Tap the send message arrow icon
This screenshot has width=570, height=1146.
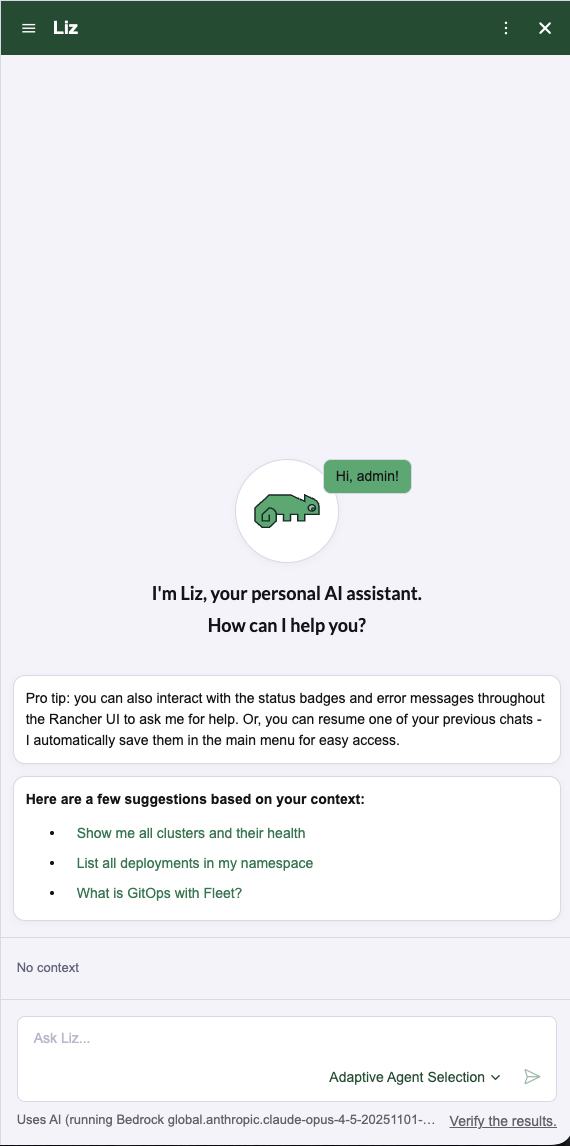tap(532, 1077)
